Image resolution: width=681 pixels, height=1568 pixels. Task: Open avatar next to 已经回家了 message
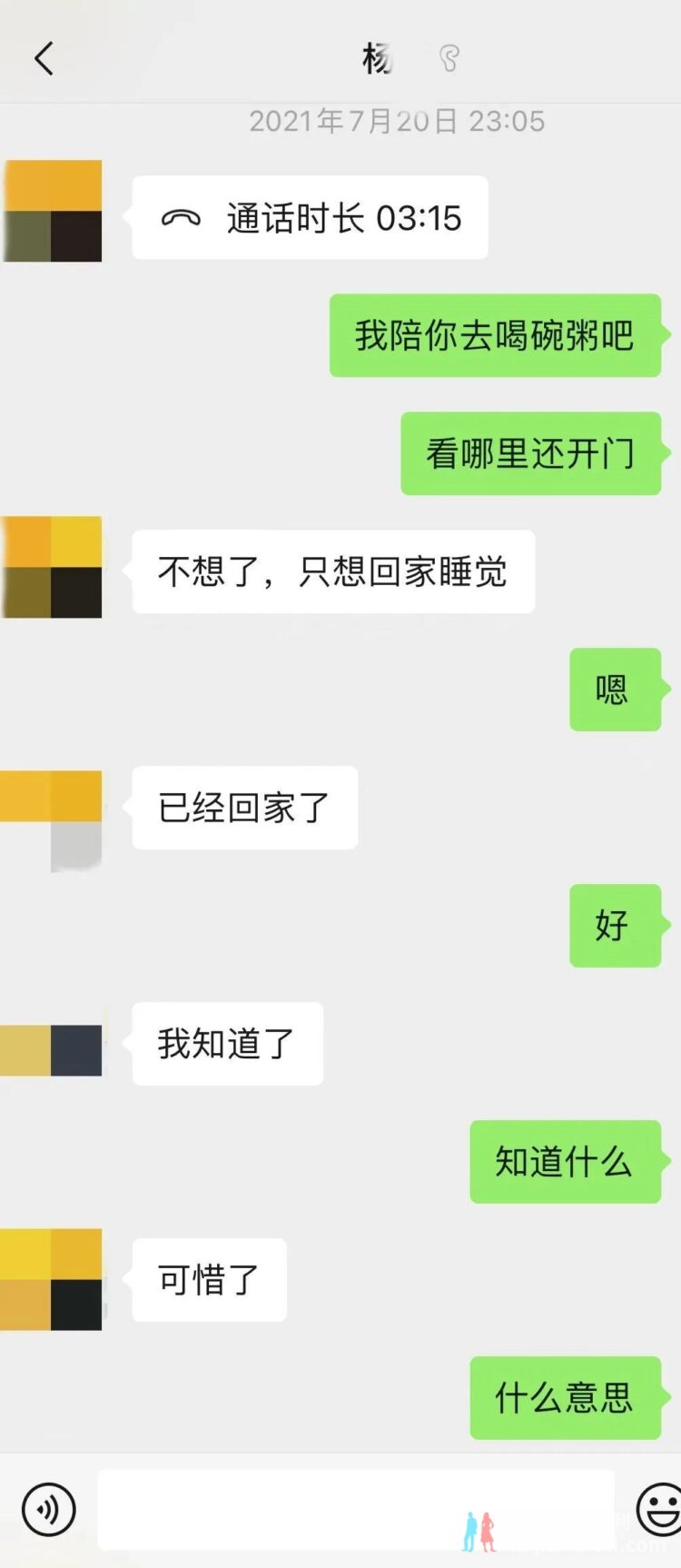coord(53,819)
